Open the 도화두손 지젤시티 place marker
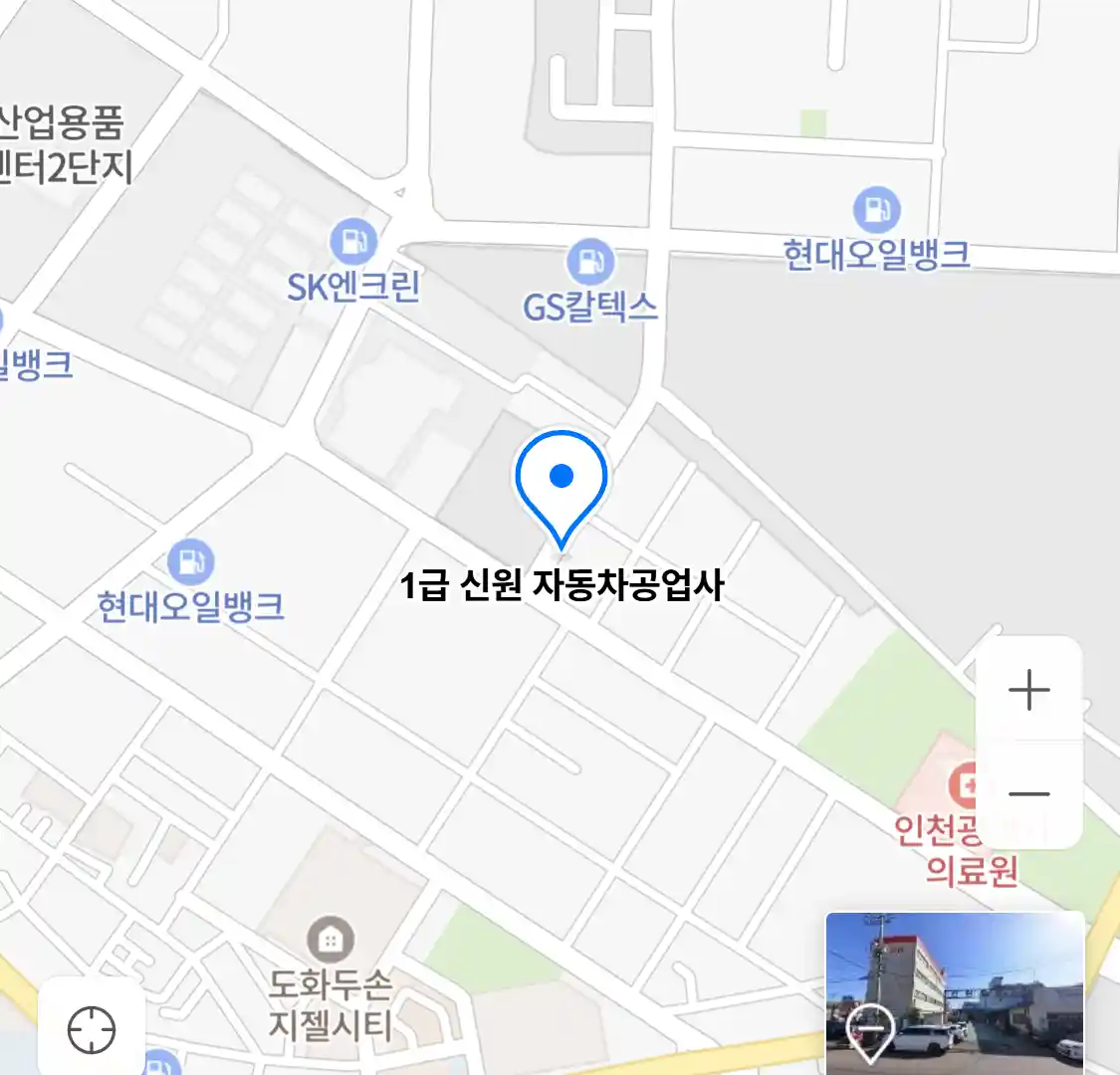The height and width of the screenshot is (1075, 1120). pos(330,939)
